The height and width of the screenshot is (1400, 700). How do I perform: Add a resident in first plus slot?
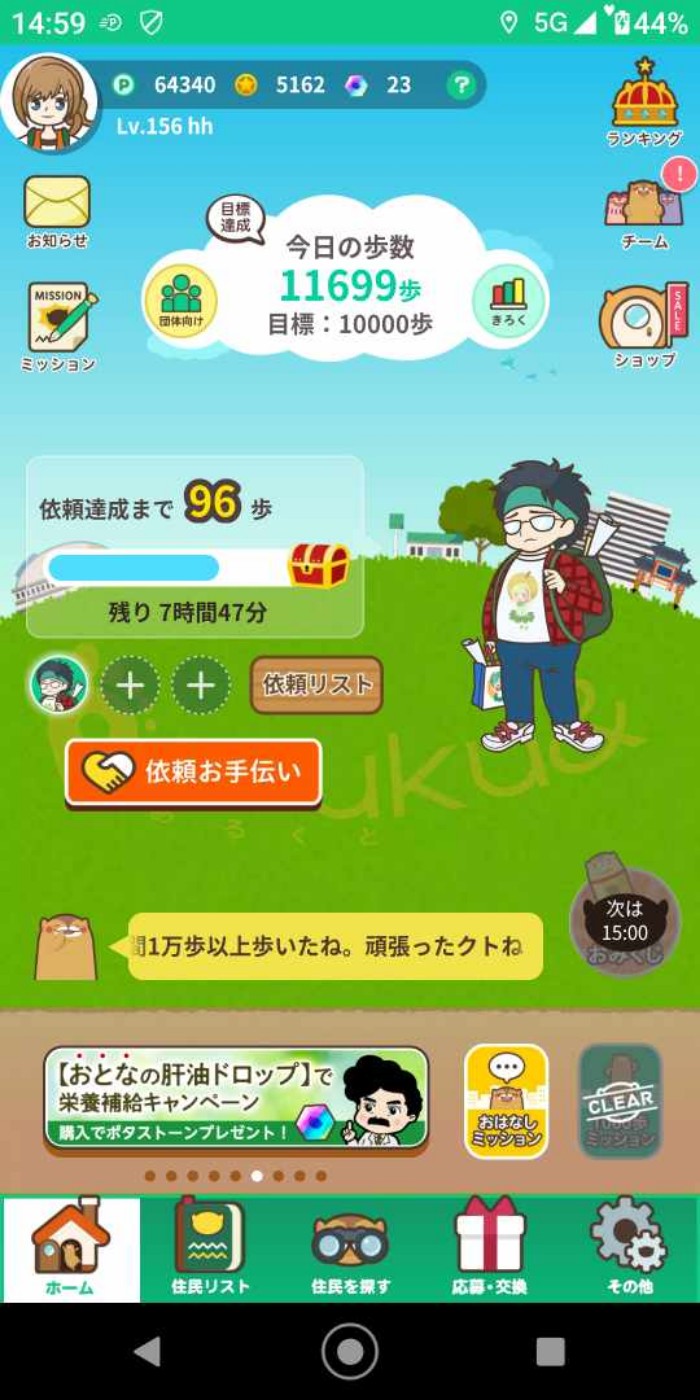pyautogui.click(x=130, y=685)
